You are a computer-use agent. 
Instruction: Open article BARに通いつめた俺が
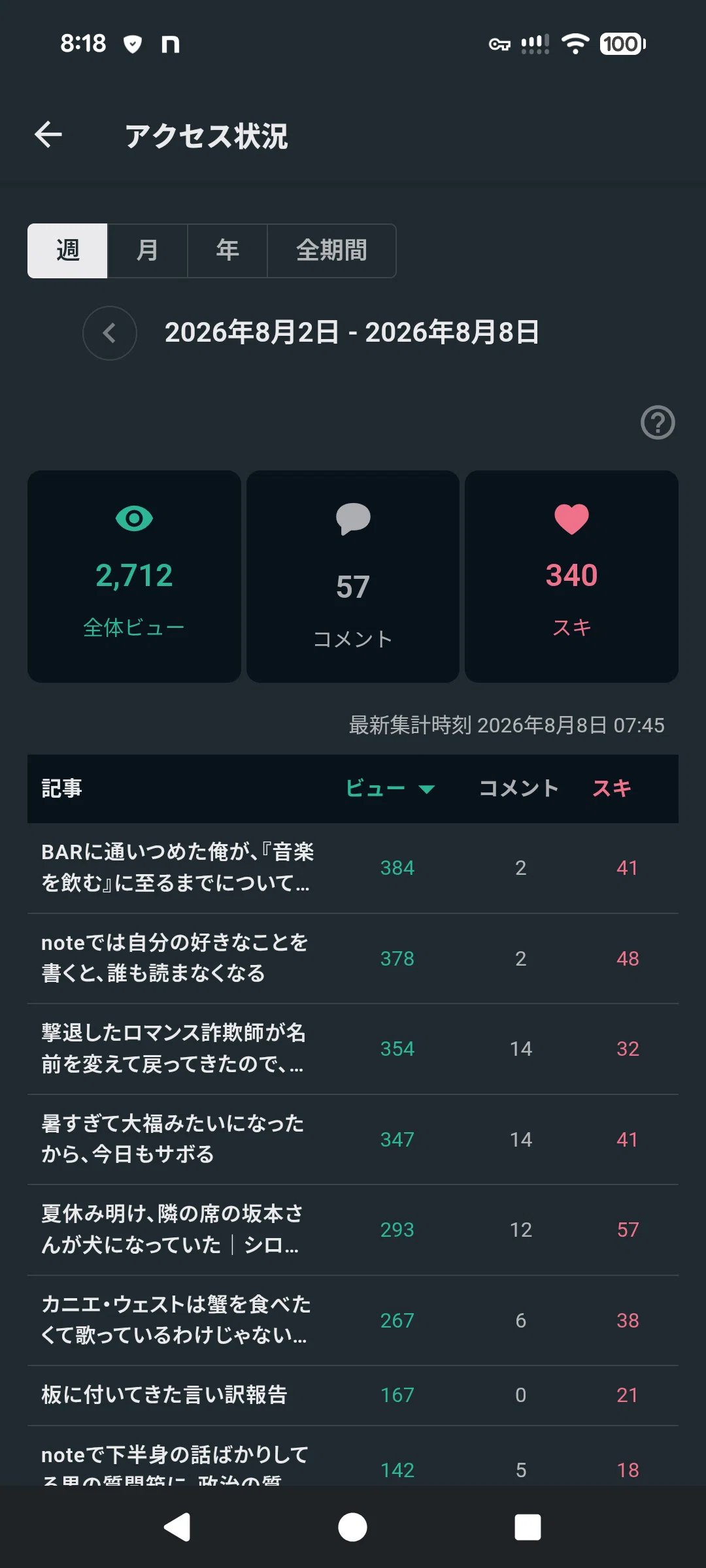point(353,868)
